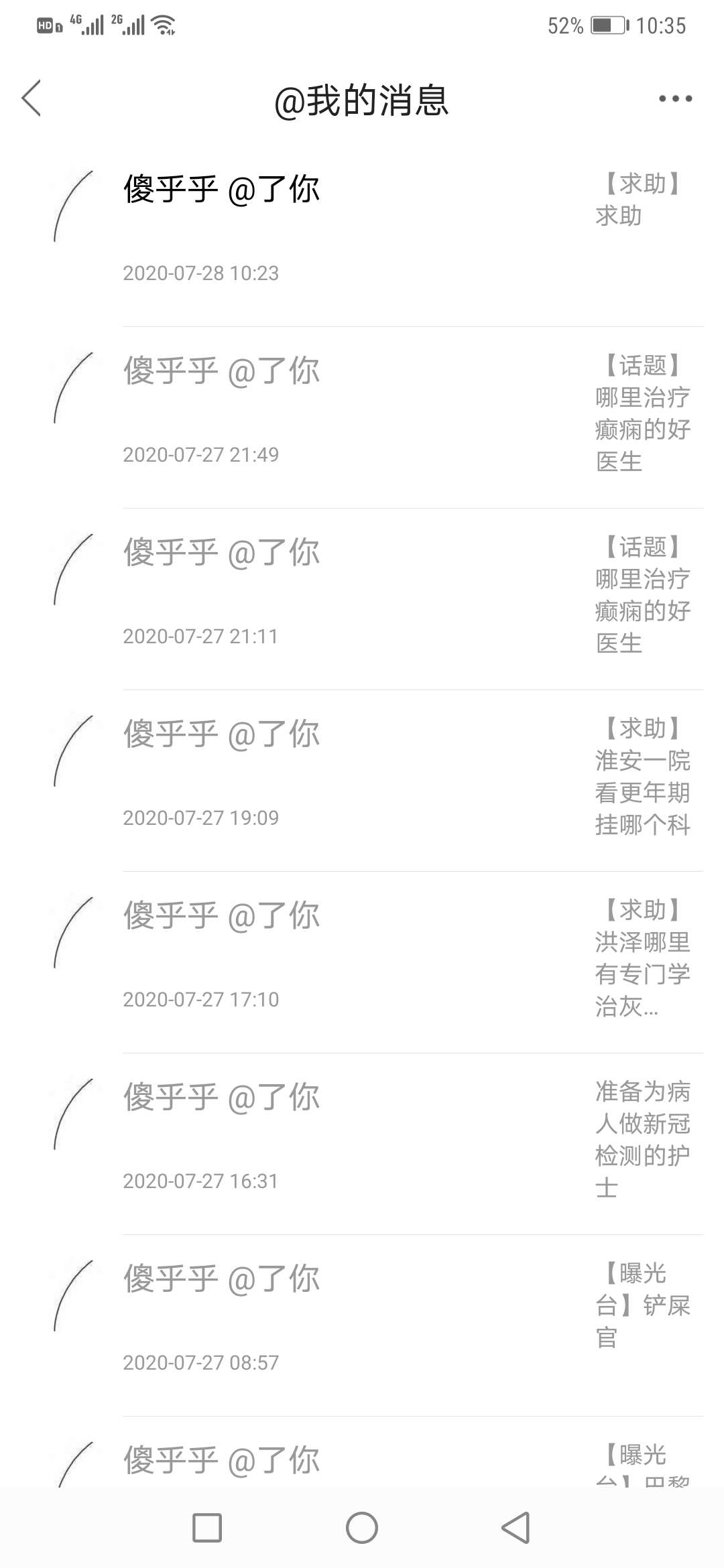The image size is (724, 1568).
Task: Tap the system home button
Action: 362,1528
